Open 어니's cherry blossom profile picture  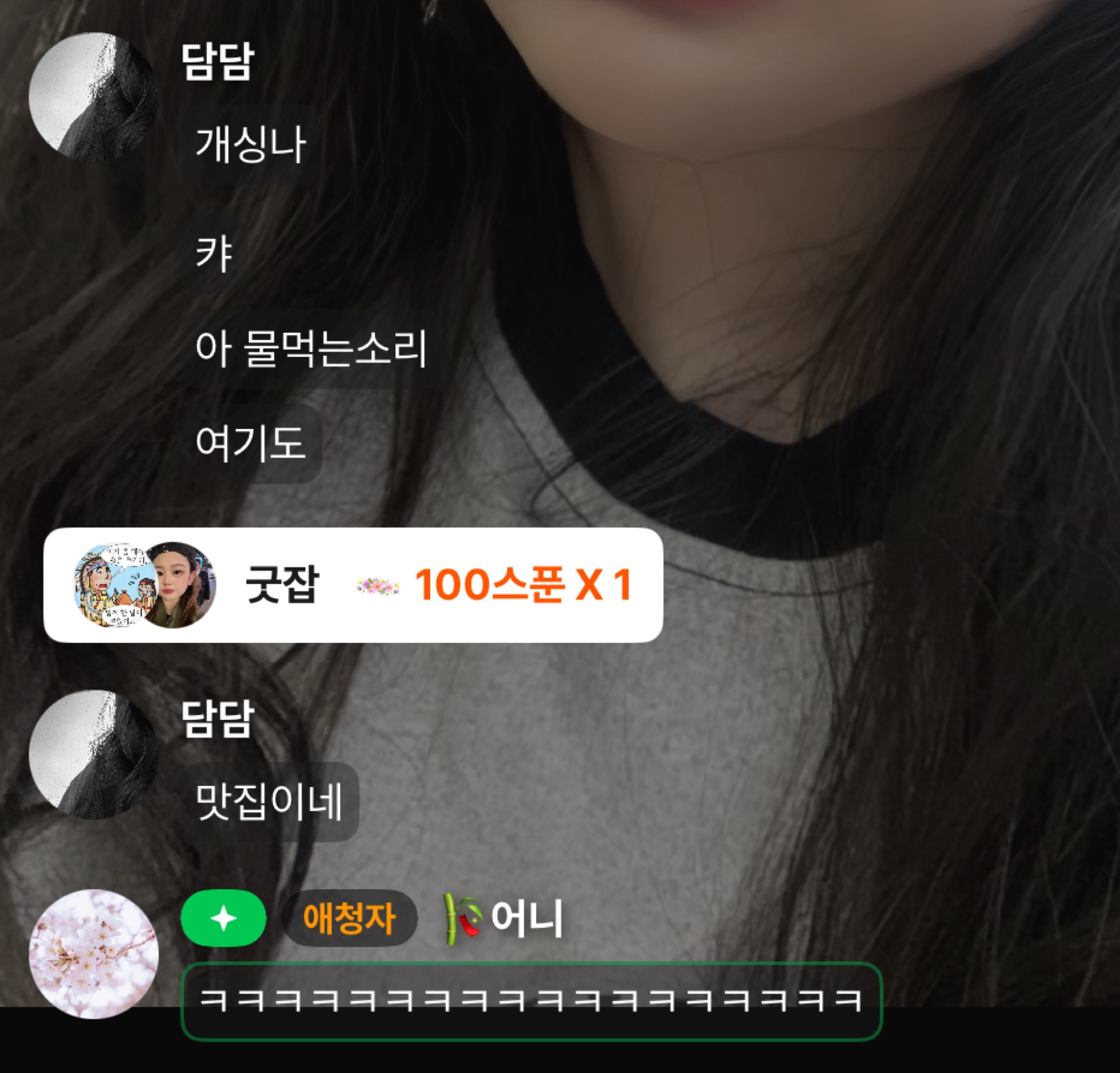93,954
